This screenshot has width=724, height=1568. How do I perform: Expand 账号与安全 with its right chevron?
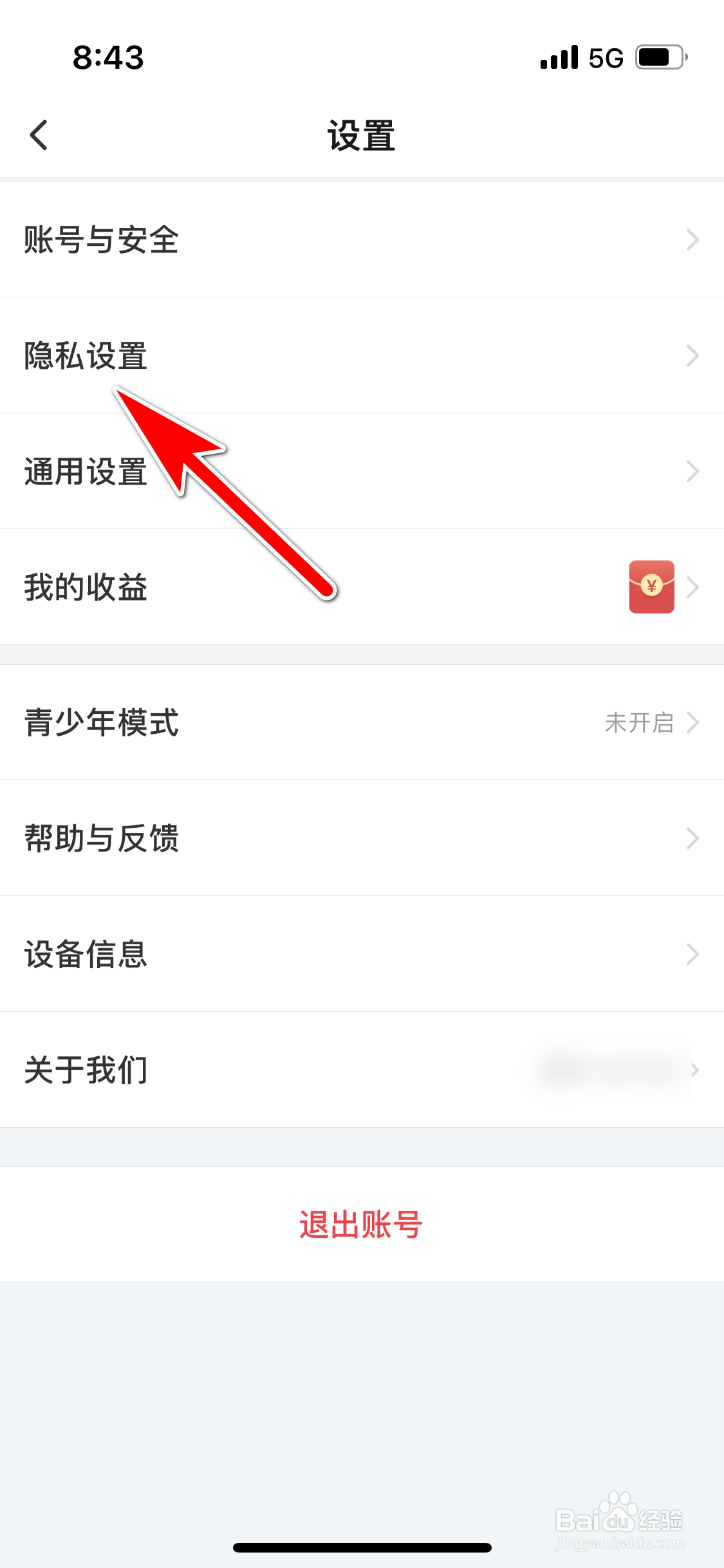[x=692, y=239]
